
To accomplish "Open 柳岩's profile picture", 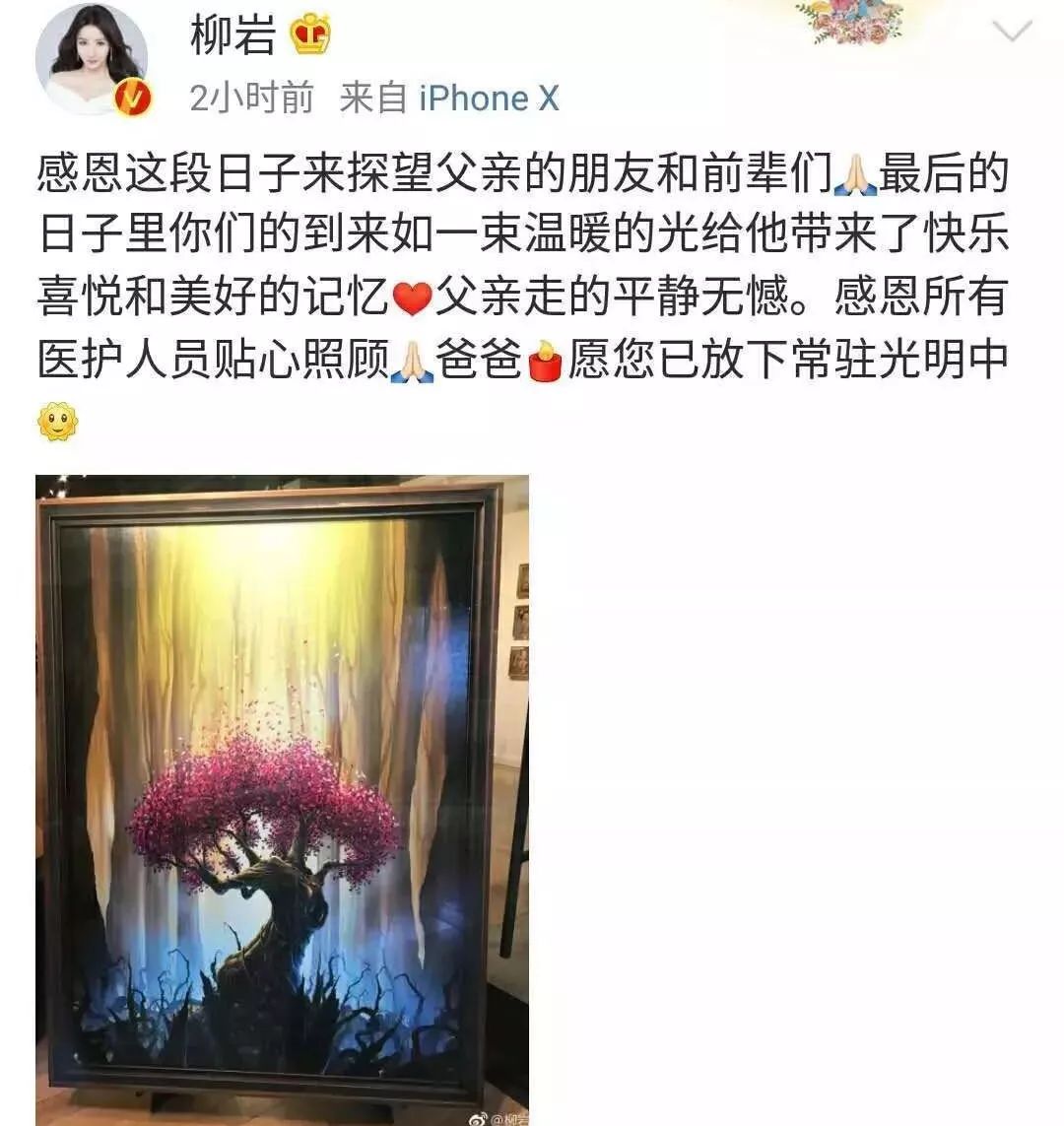I will coord(91,59).
